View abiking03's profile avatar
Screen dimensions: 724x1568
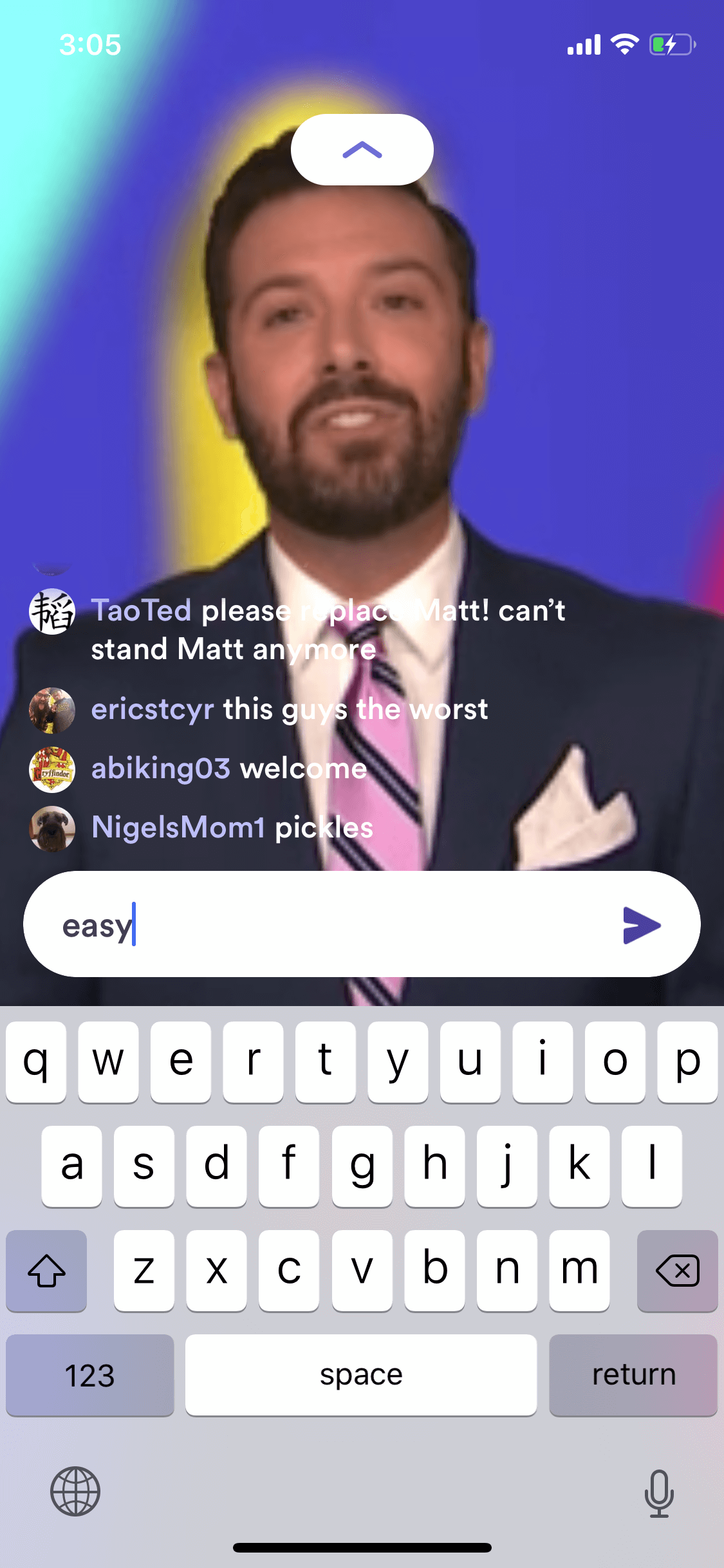click(x=52, y=770)
